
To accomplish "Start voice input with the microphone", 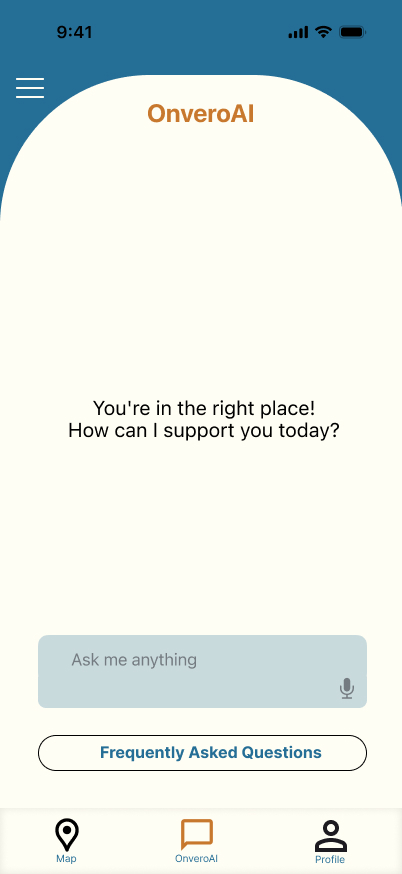I will (347, 688).
